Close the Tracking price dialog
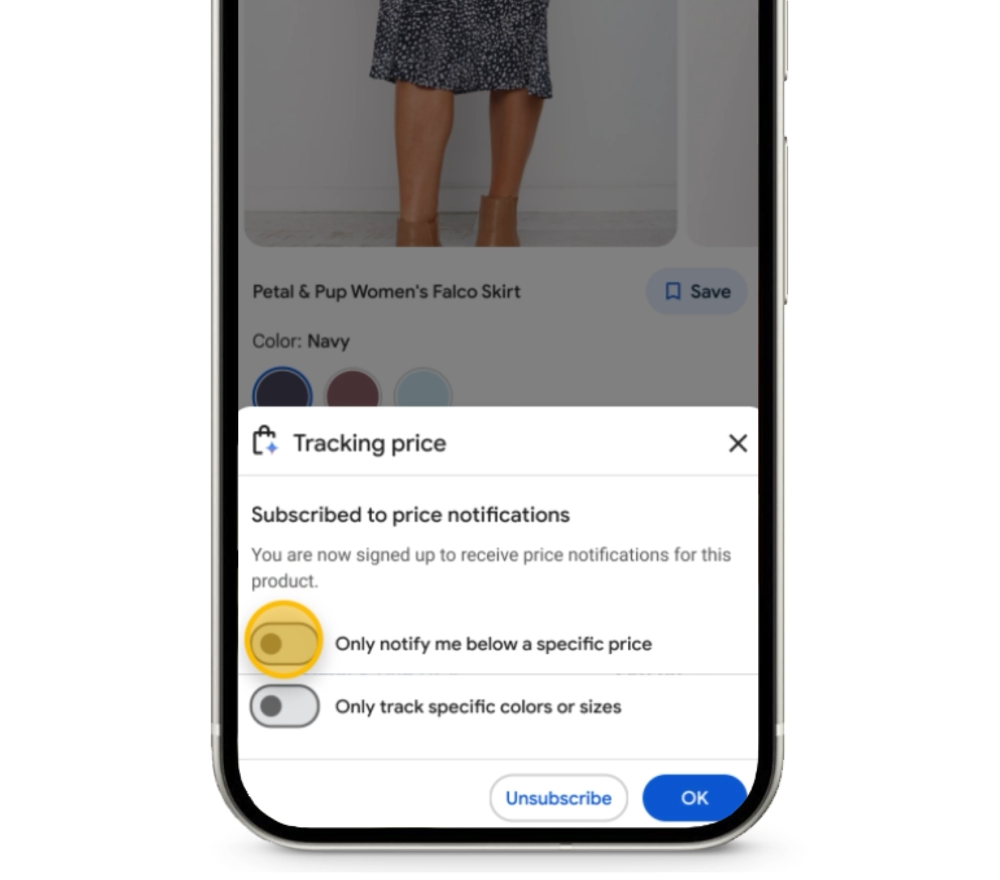 click(738, 443)
